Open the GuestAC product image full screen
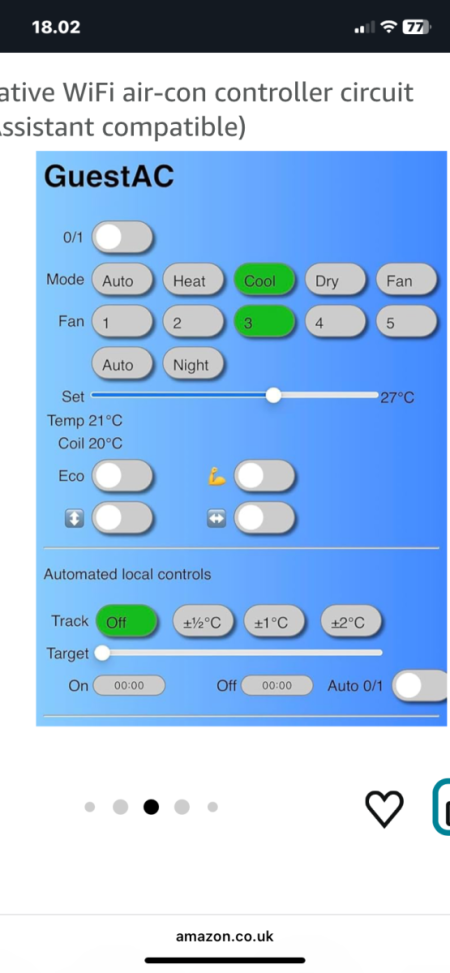The width and height of the screenshot is (450, 973). coord(241,438)
